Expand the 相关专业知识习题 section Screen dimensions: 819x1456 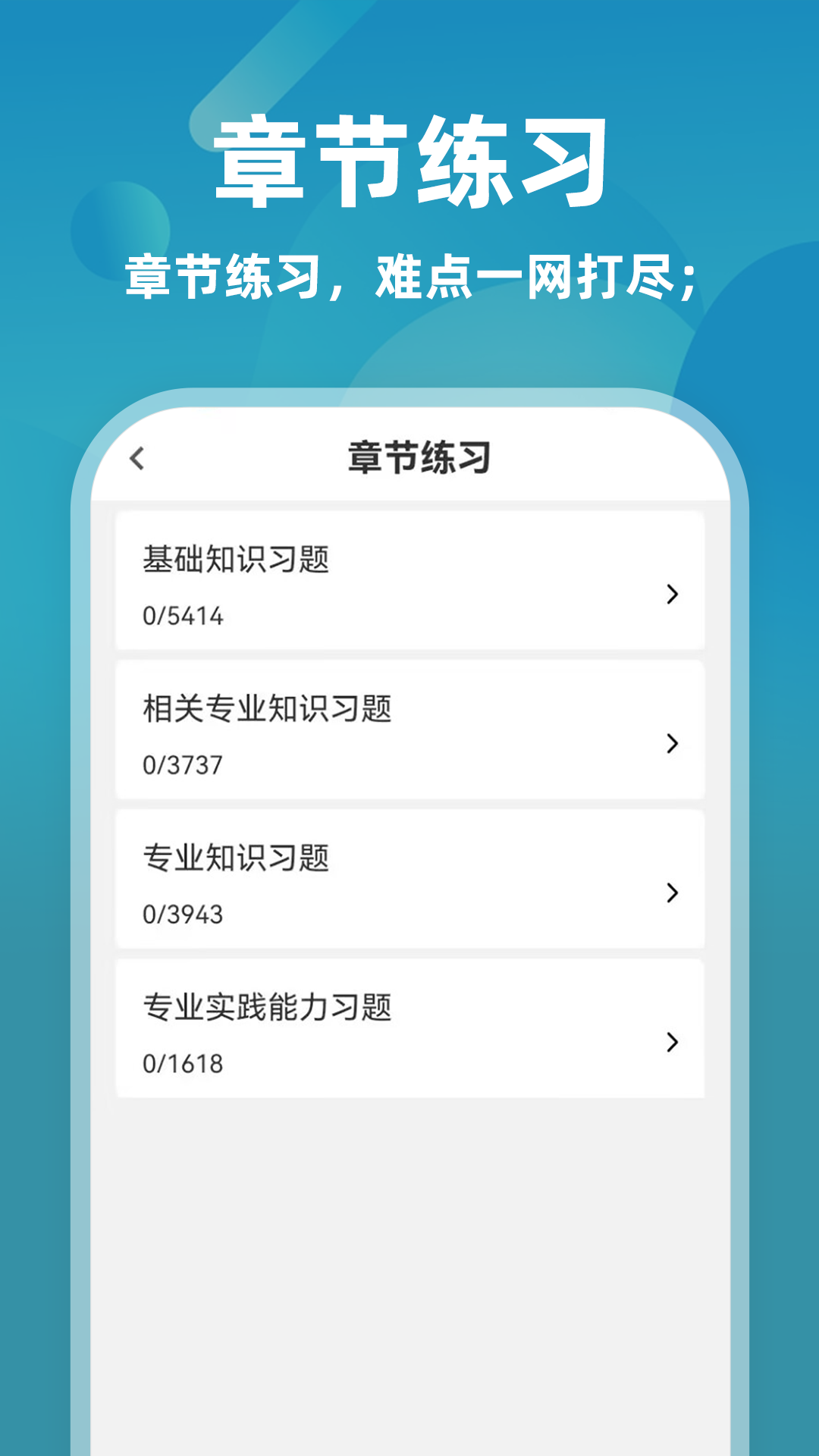409,730
